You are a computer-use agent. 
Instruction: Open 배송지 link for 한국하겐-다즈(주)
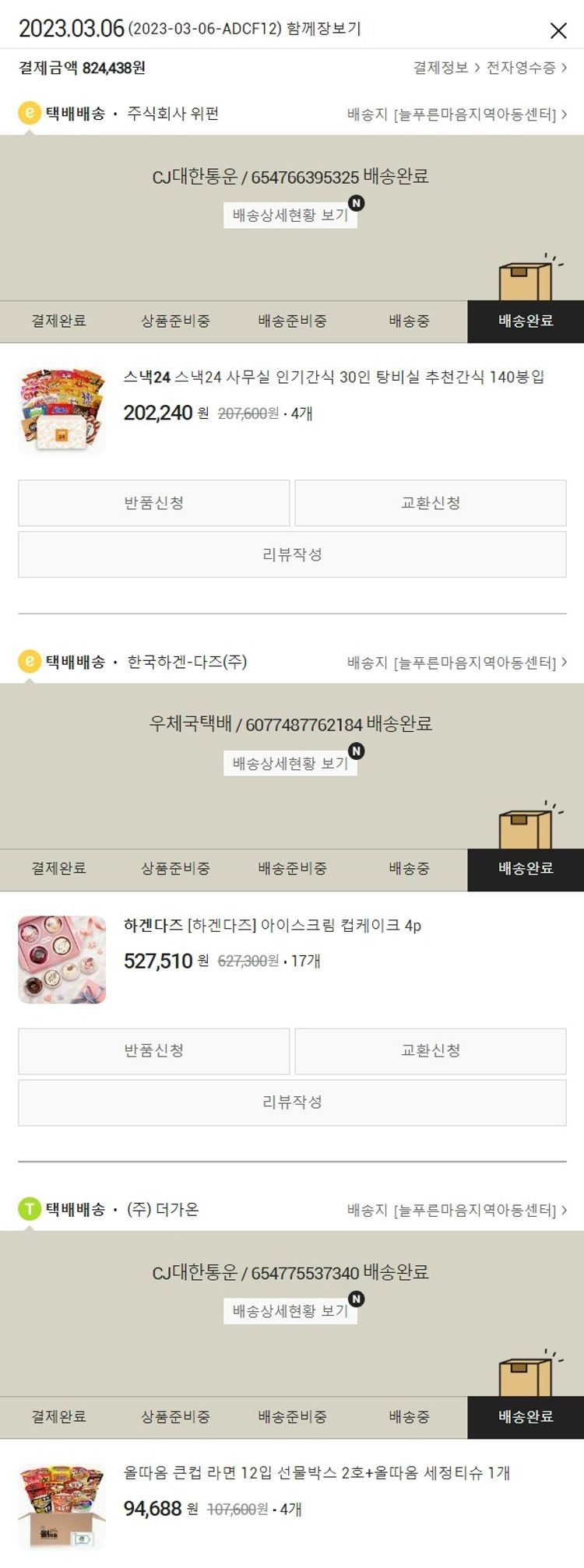[x=456, y=663]
